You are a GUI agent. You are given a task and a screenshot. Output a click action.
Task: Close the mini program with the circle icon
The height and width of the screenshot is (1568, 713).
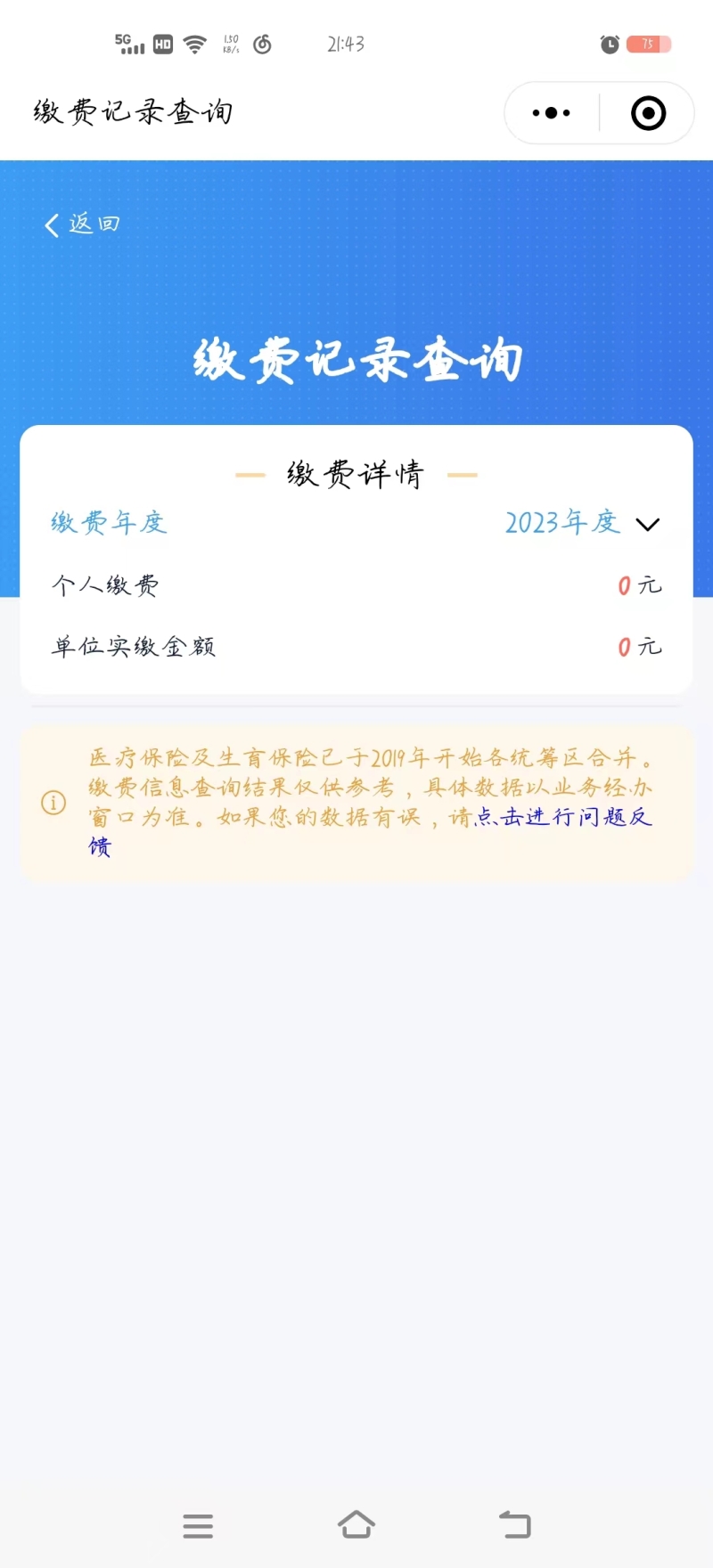(648, 113)
